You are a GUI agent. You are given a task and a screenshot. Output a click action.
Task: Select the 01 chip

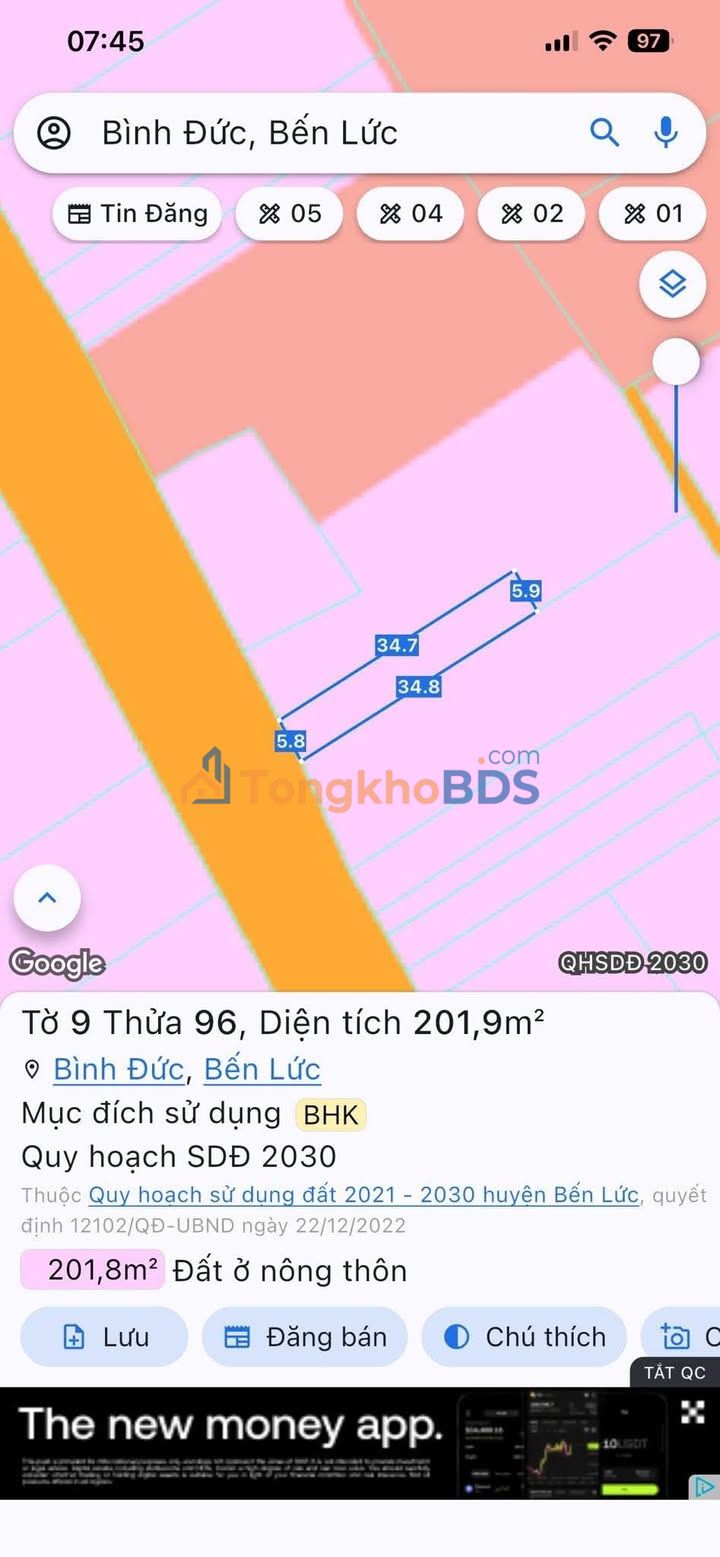[x=653, y=214]
